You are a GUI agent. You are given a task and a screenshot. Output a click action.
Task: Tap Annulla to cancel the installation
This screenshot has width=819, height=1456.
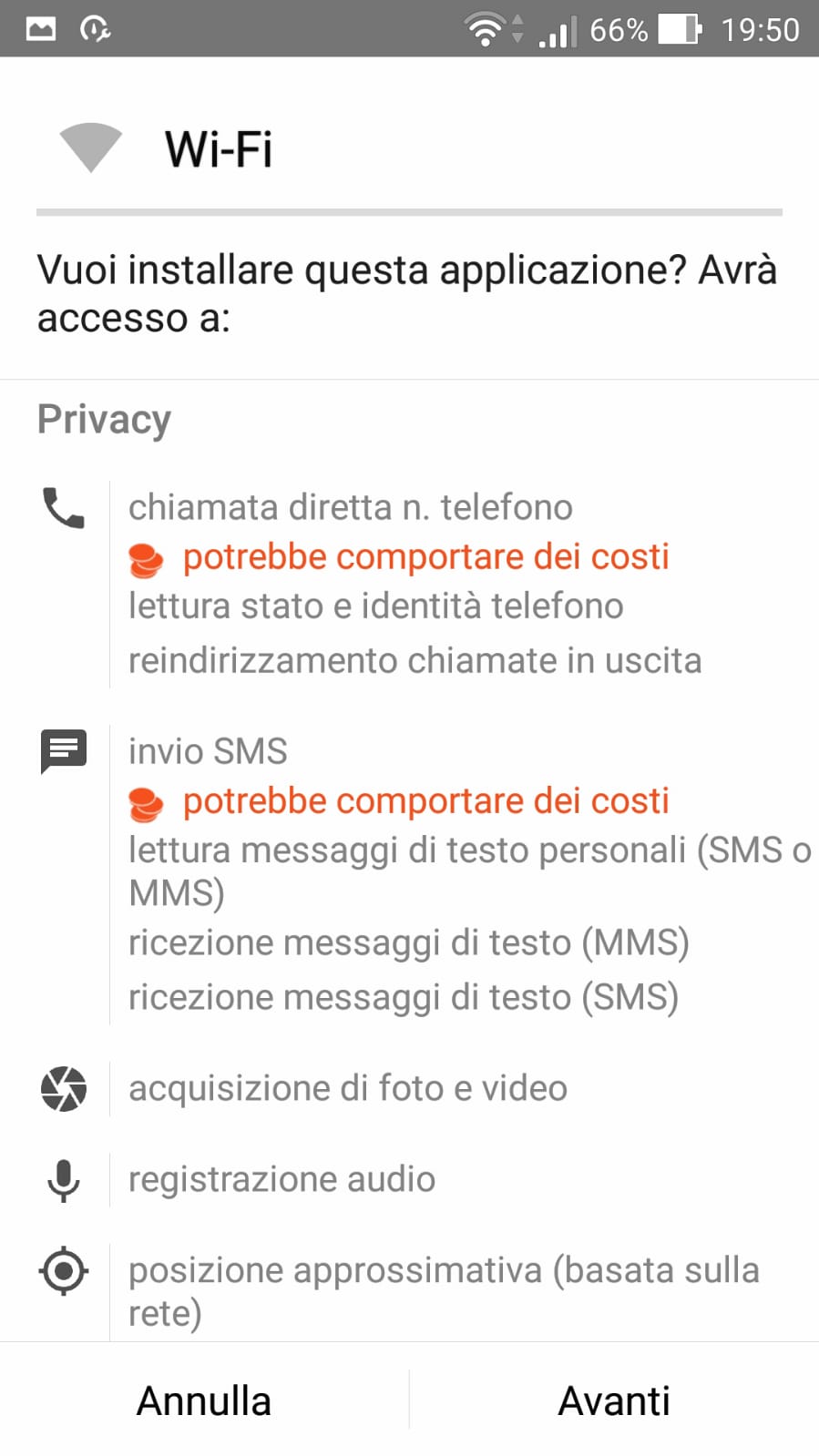tap(204, 1400)
